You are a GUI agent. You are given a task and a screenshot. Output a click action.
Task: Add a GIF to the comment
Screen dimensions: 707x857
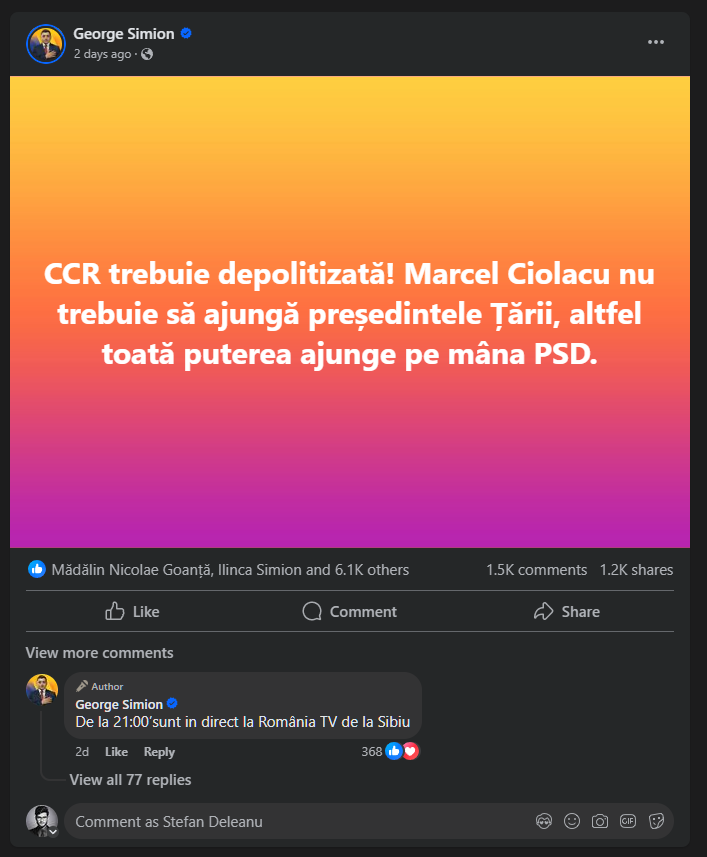point(628,822)
